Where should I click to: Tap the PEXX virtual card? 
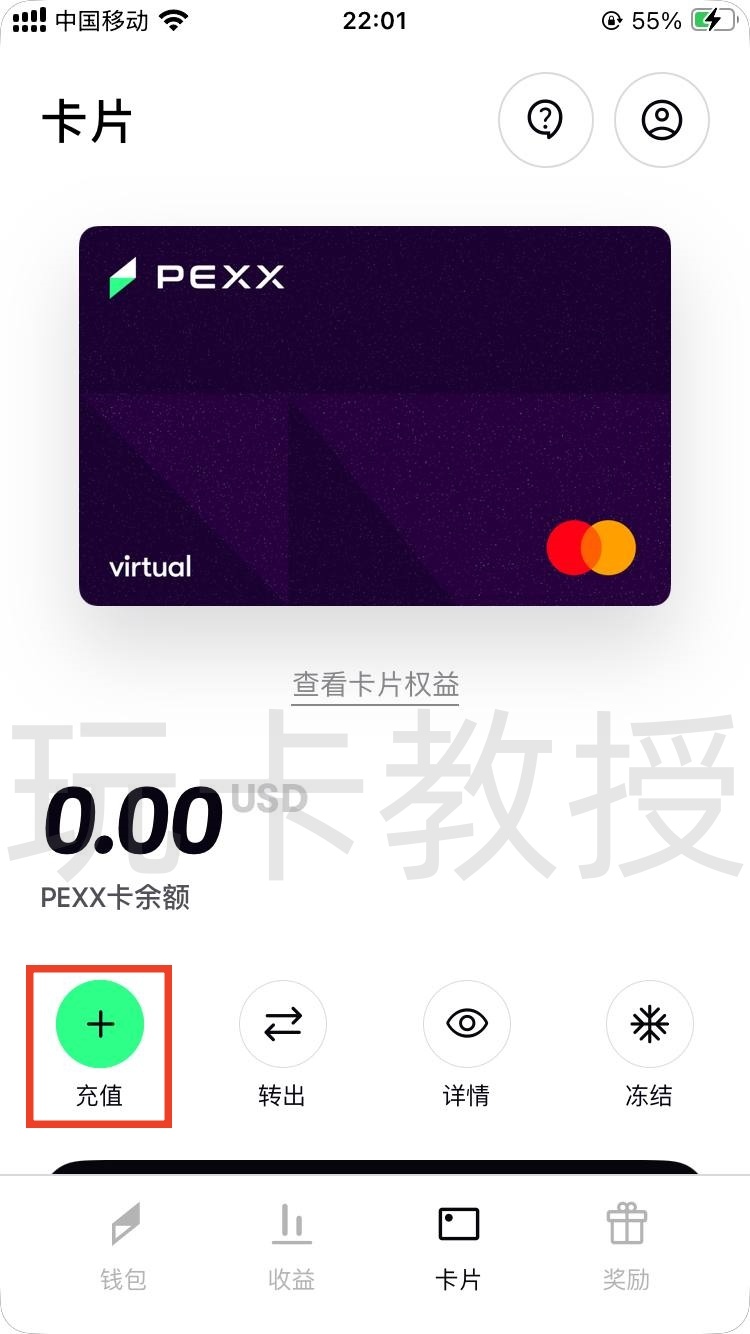[375, 415]
